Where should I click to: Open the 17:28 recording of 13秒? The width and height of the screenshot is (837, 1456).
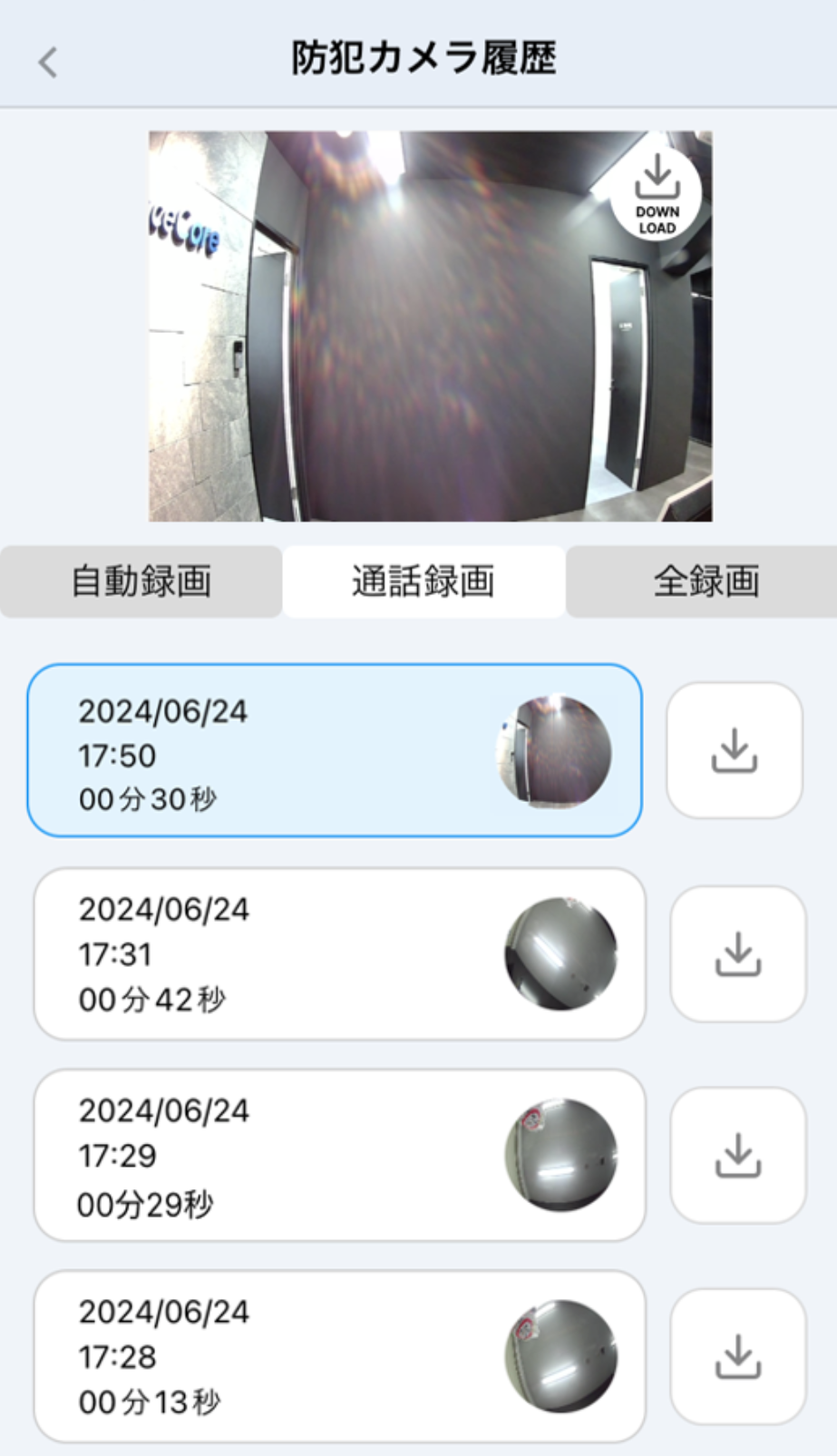339,1356
